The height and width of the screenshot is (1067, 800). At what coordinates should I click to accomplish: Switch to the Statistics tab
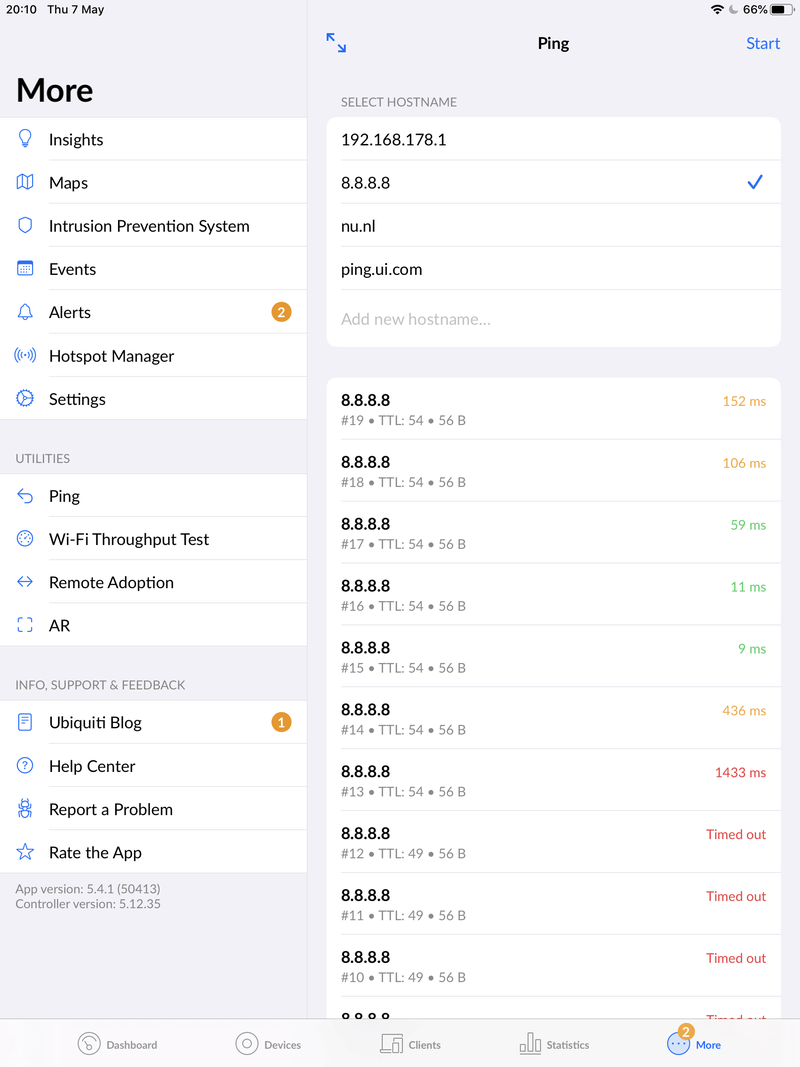554,1044
